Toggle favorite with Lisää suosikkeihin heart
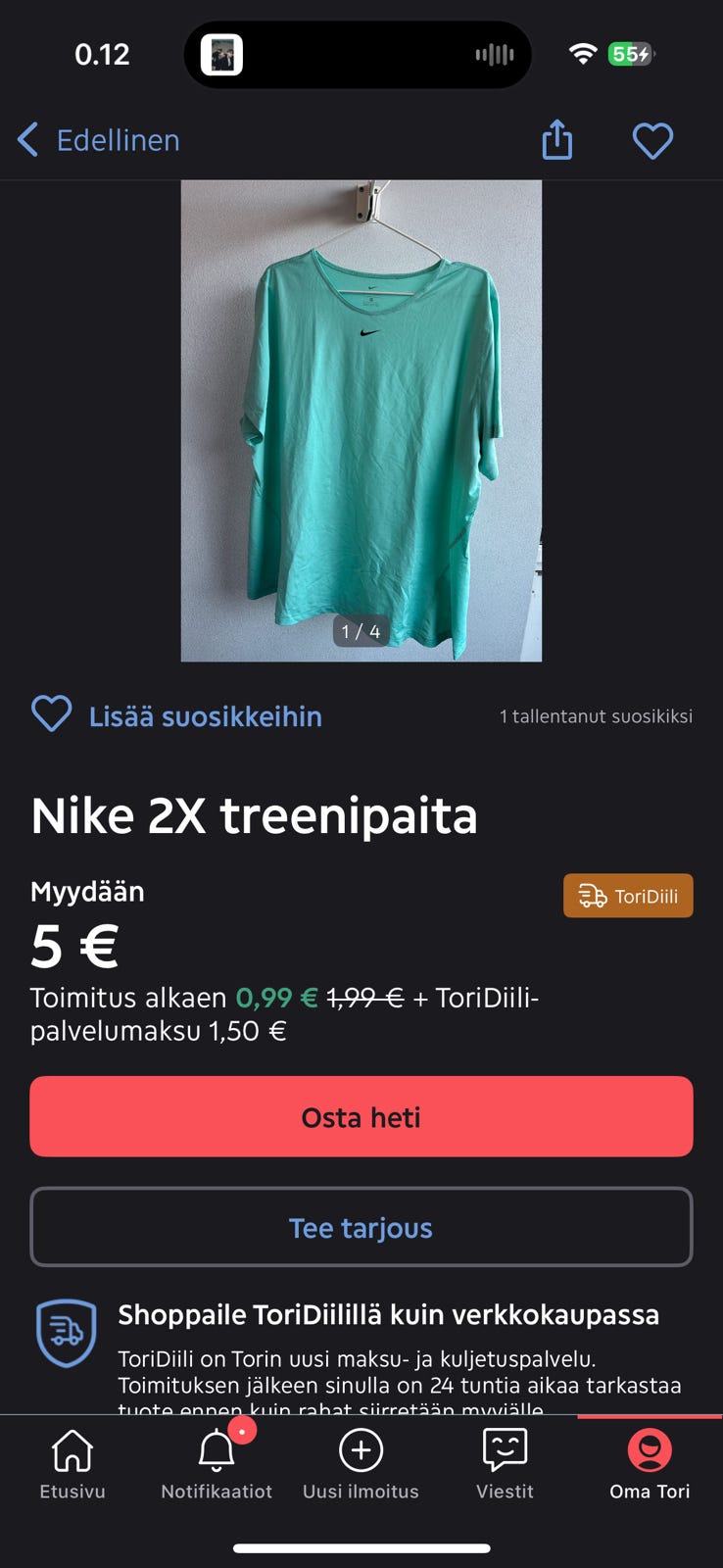The width and height of the screenshot is (723, 1568). (53, 715)
